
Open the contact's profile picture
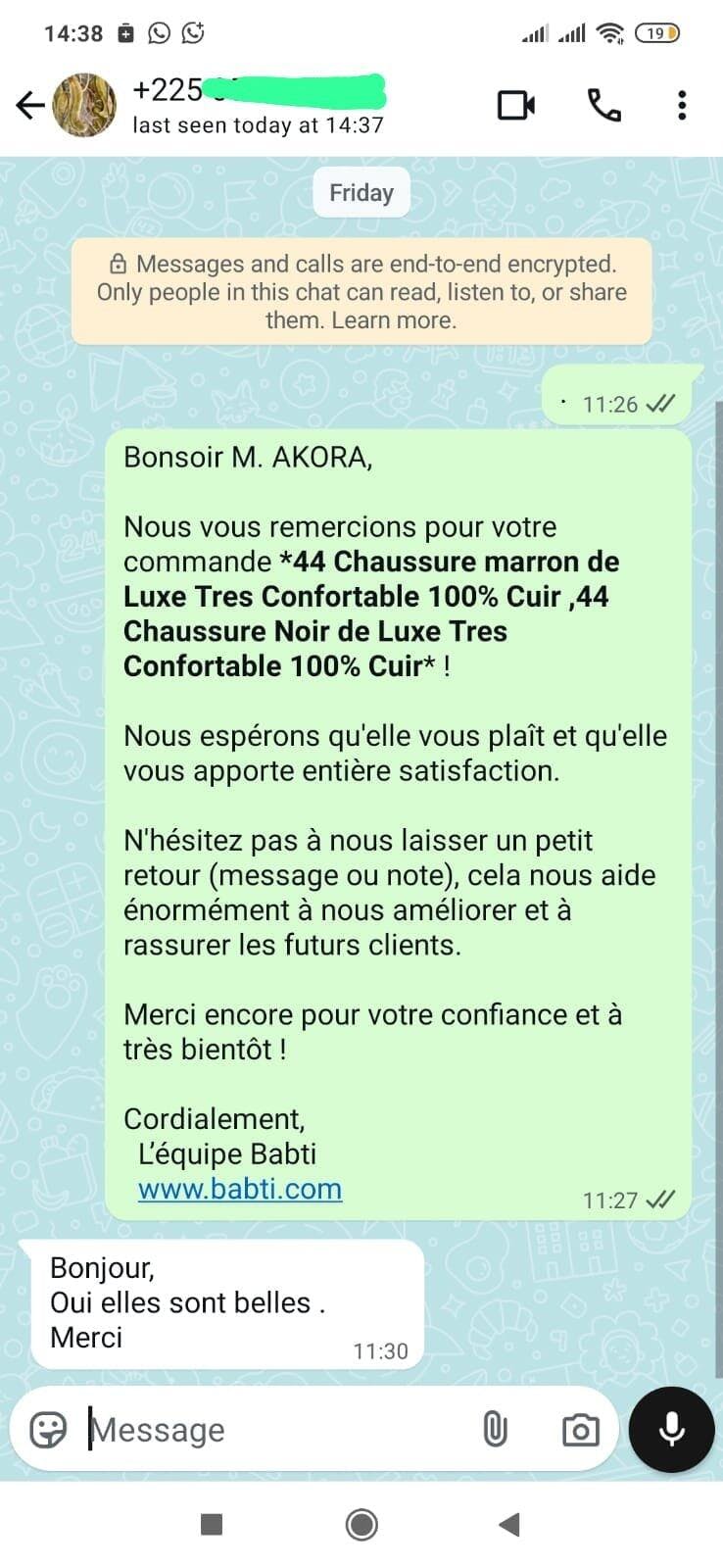(84, 105)
